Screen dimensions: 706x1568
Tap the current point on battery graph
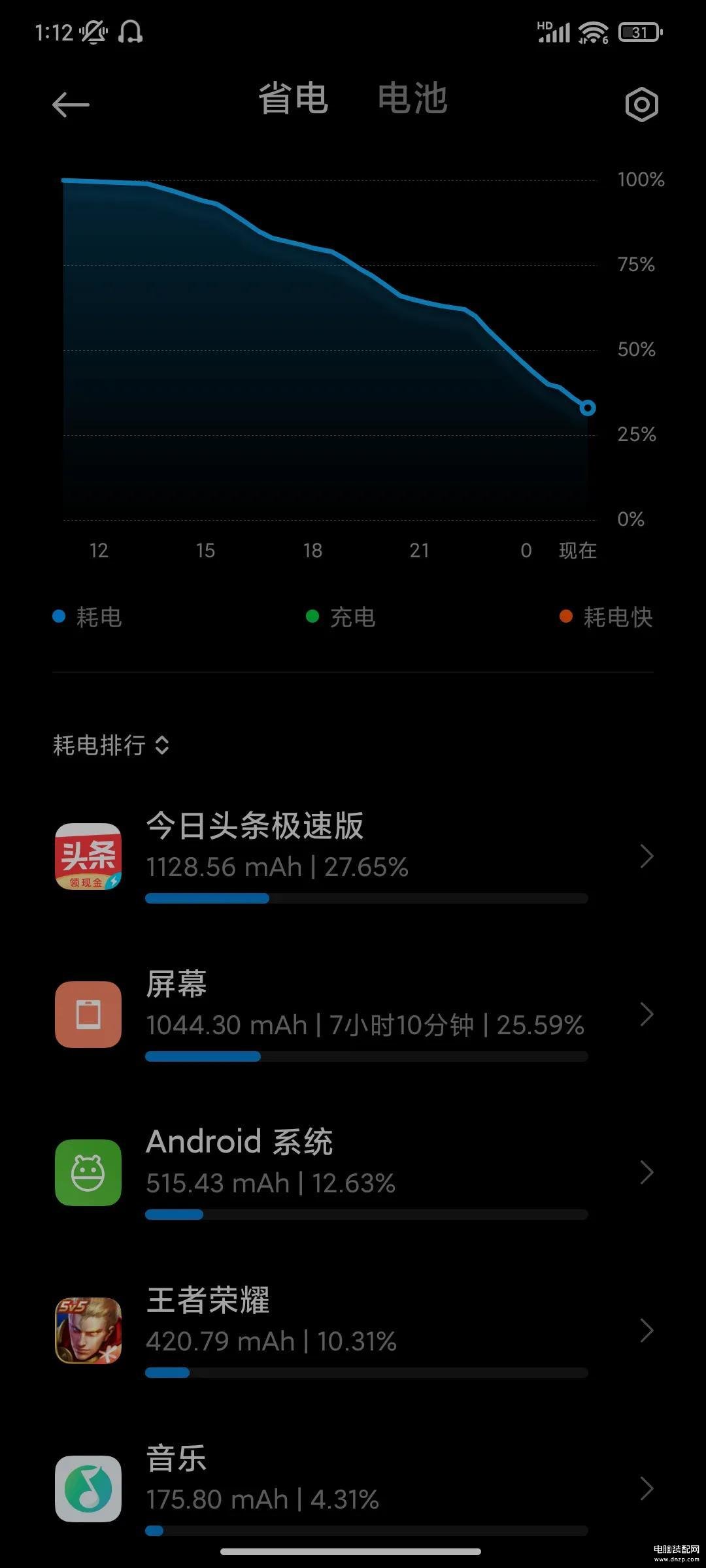tap(587, 408)
